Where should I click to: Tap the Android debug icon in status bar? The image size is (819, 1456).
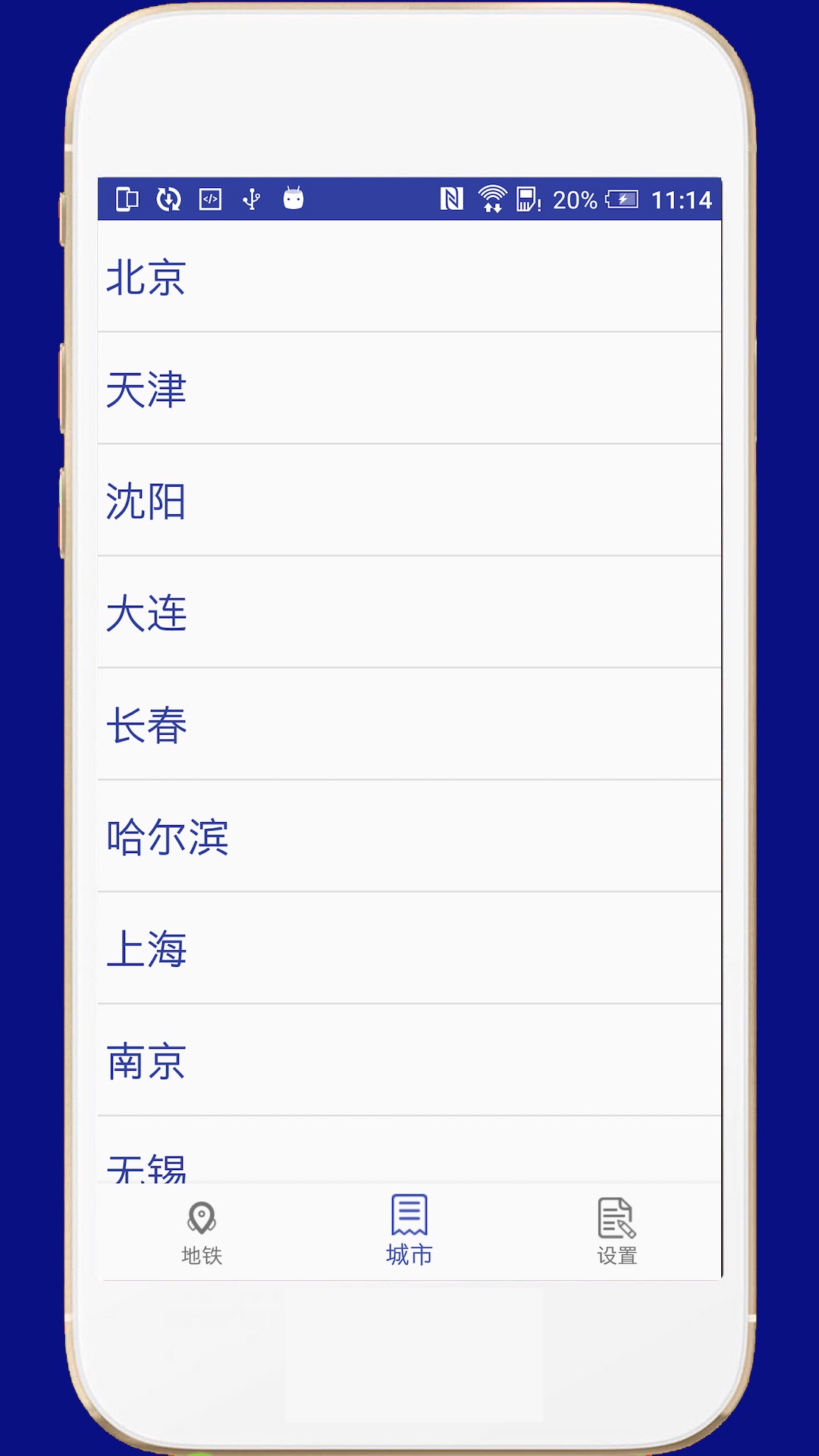click(x=293, y=199)
